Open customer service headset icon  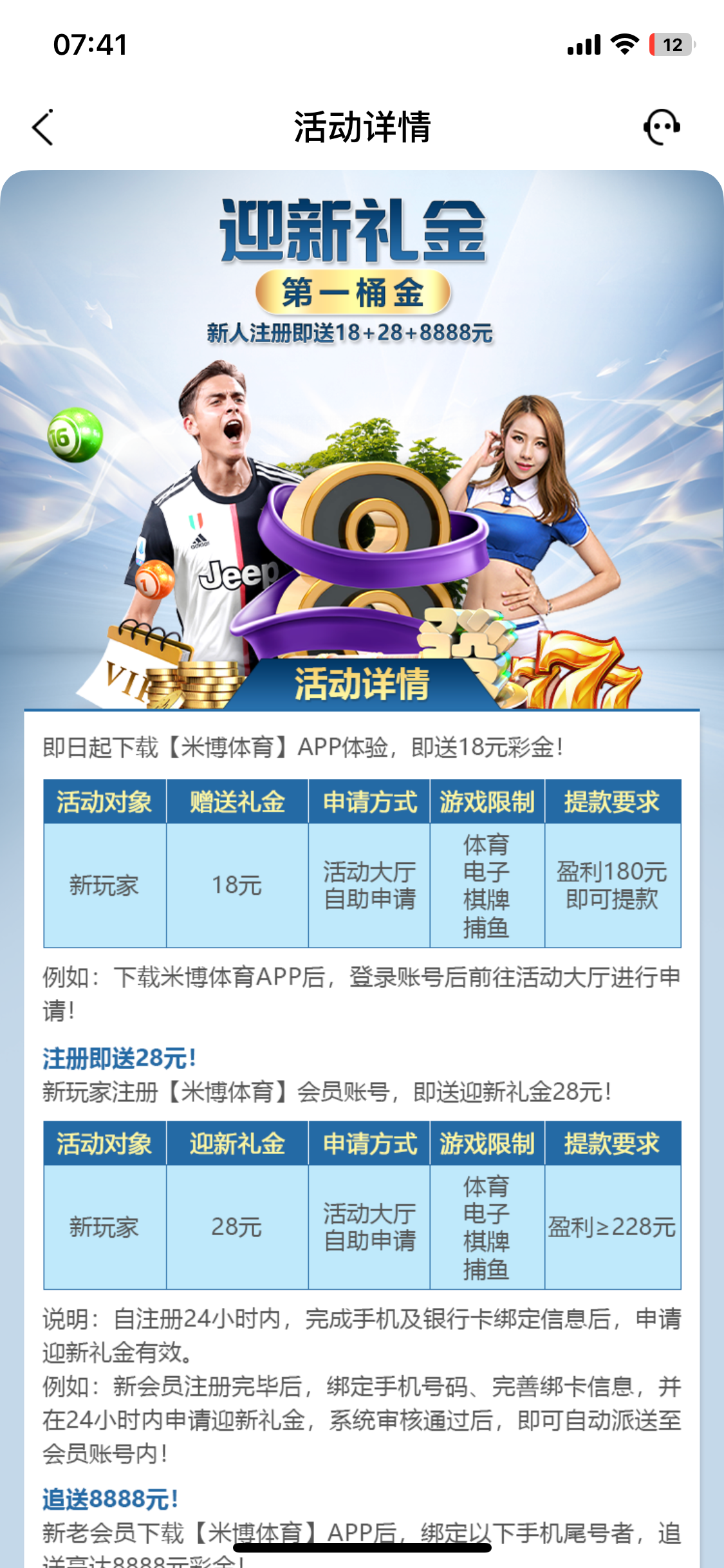[x=662, y=127]
